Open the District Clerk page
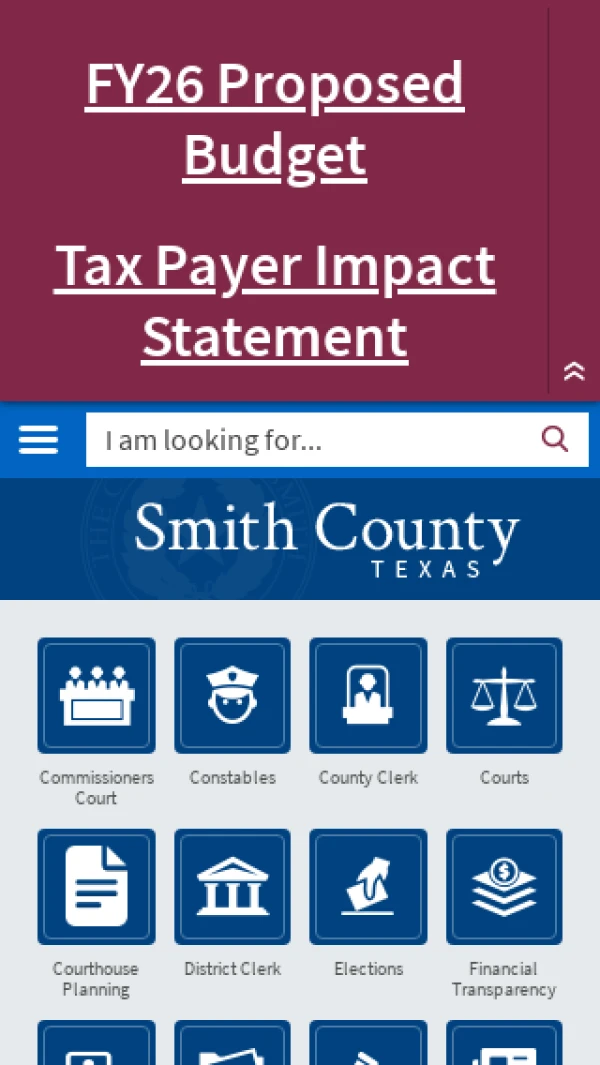Viewport: 600px width, 1065px height. pyautogui.click(x=233, y=887)
